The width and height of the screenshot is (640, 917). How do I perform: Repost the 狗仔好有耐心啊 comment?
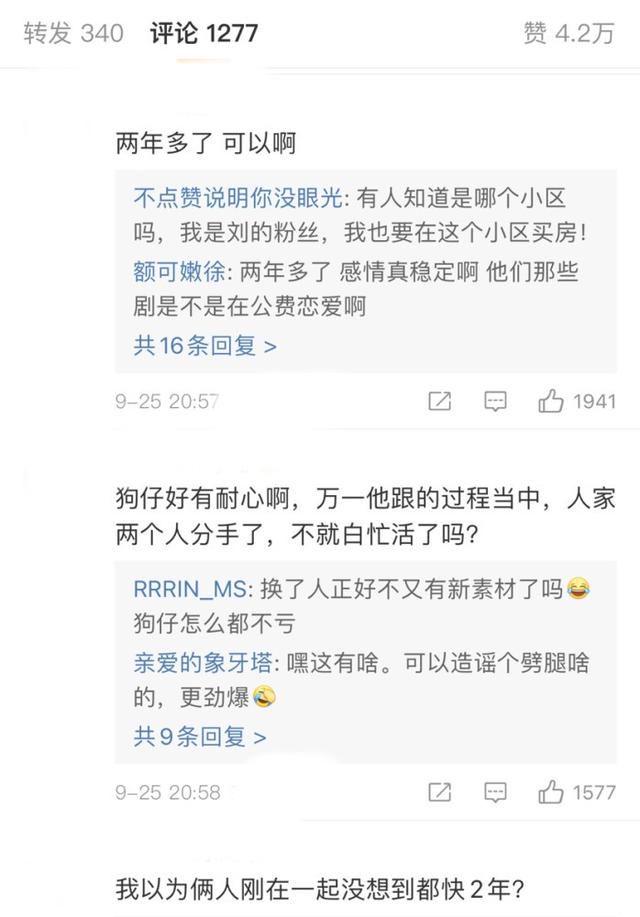(440, 793)
